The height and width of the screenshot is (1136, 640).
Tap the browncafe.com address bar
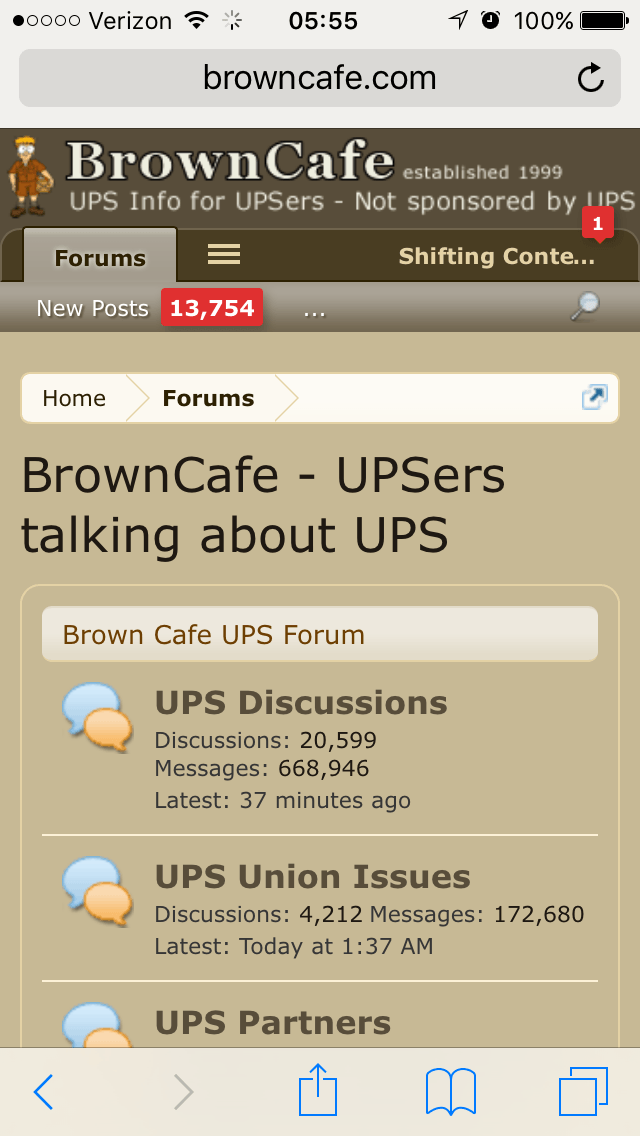click(x=319, y=78)
